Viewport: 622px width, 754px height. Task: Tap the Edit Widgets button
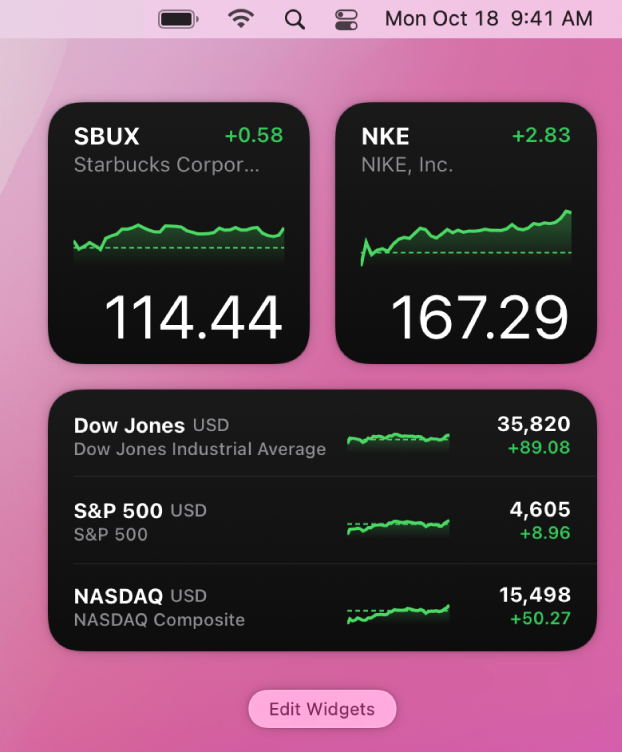pos(322,709)
